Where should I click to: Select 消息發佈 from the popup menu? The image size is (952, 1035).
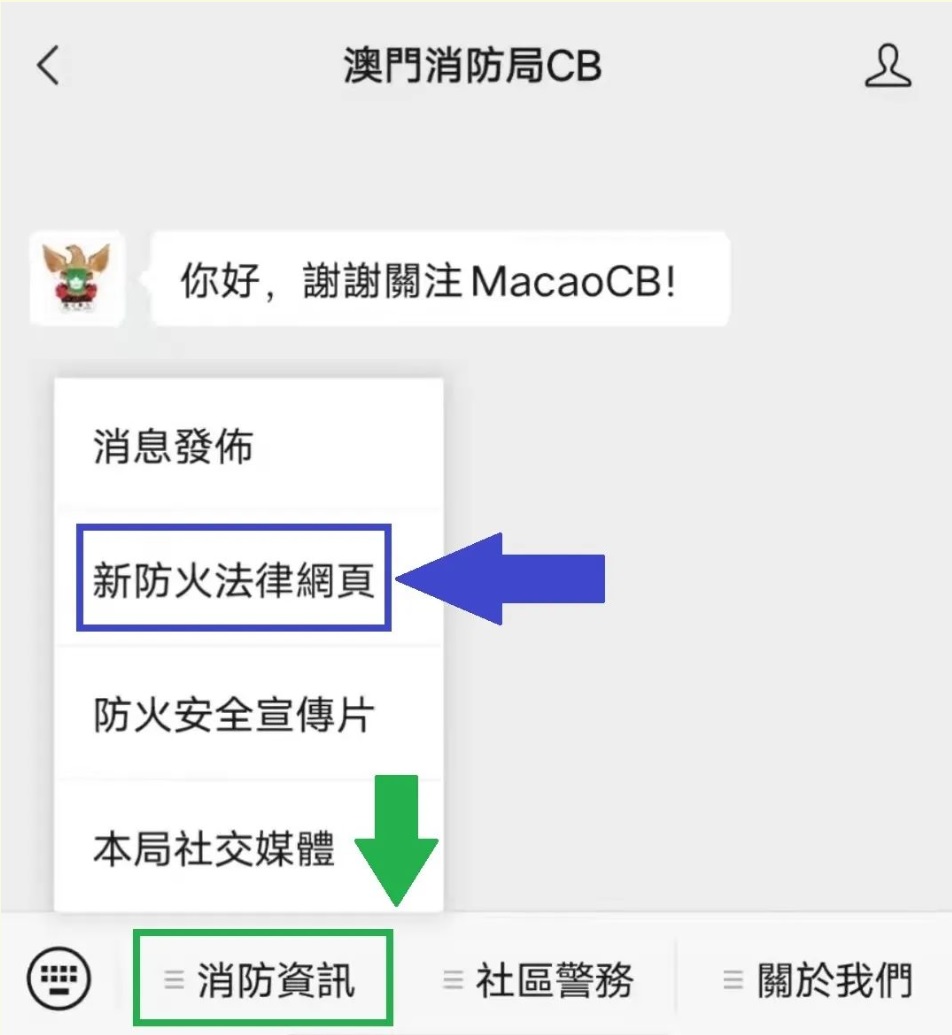point(174,447)
